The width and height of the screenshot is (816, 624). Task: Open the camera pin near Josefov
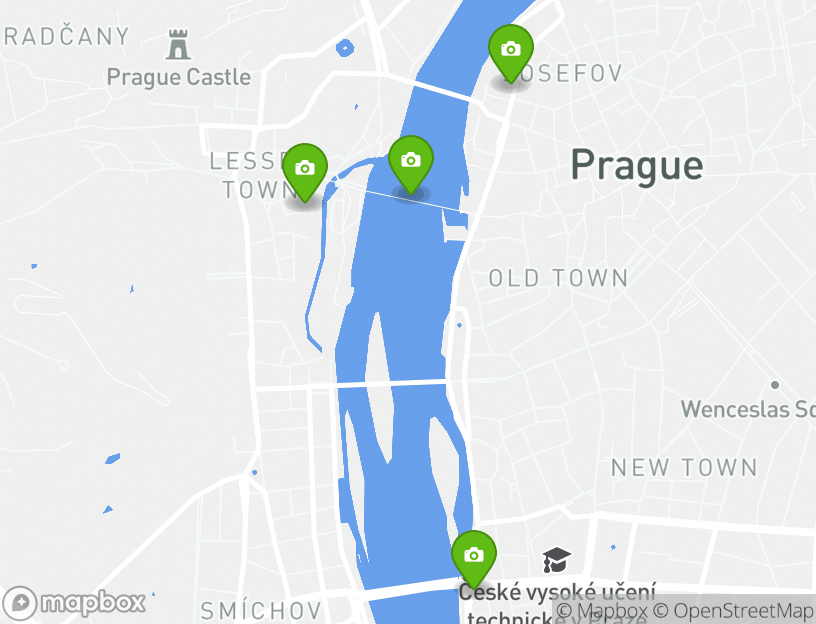[x=510, y=50]
